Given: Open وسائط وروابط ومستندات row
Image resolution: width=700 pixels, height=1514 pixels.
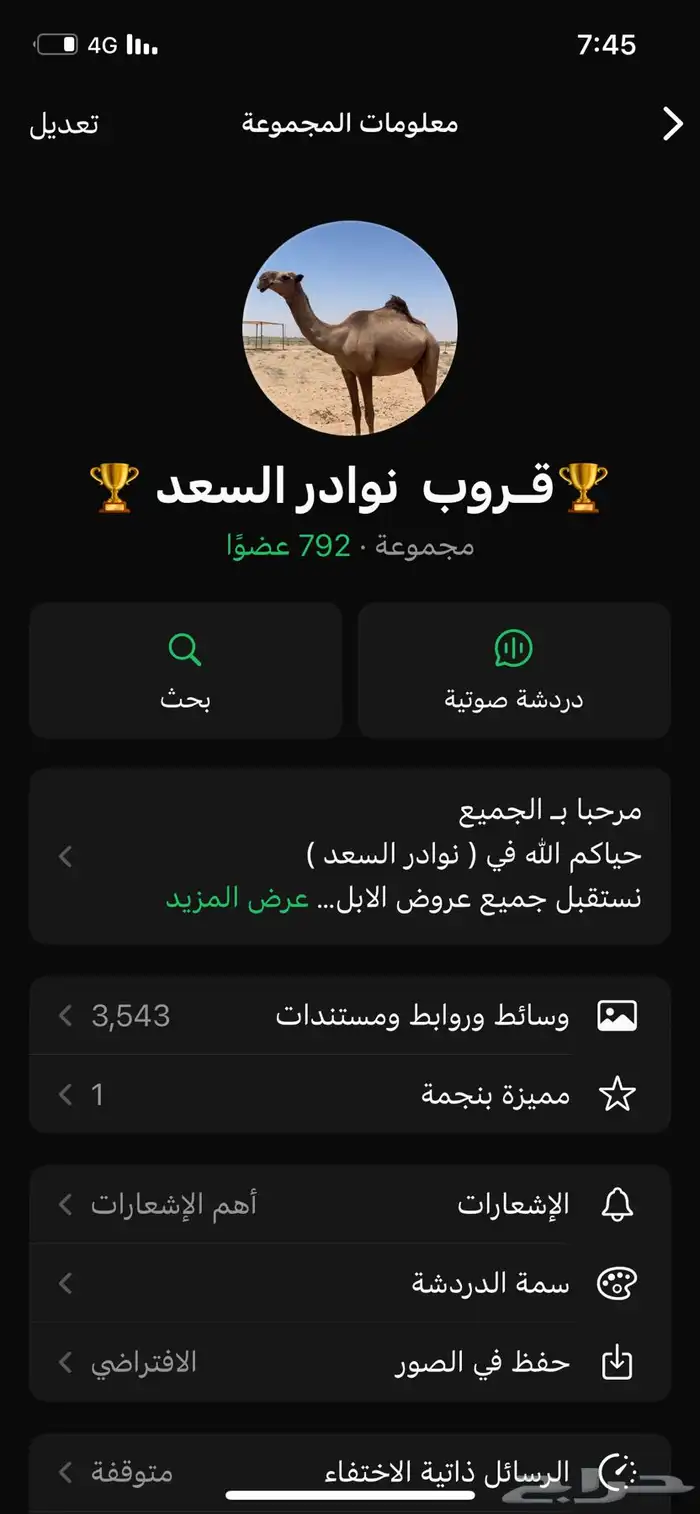Looking at the screenshot, I should 350,1016.
